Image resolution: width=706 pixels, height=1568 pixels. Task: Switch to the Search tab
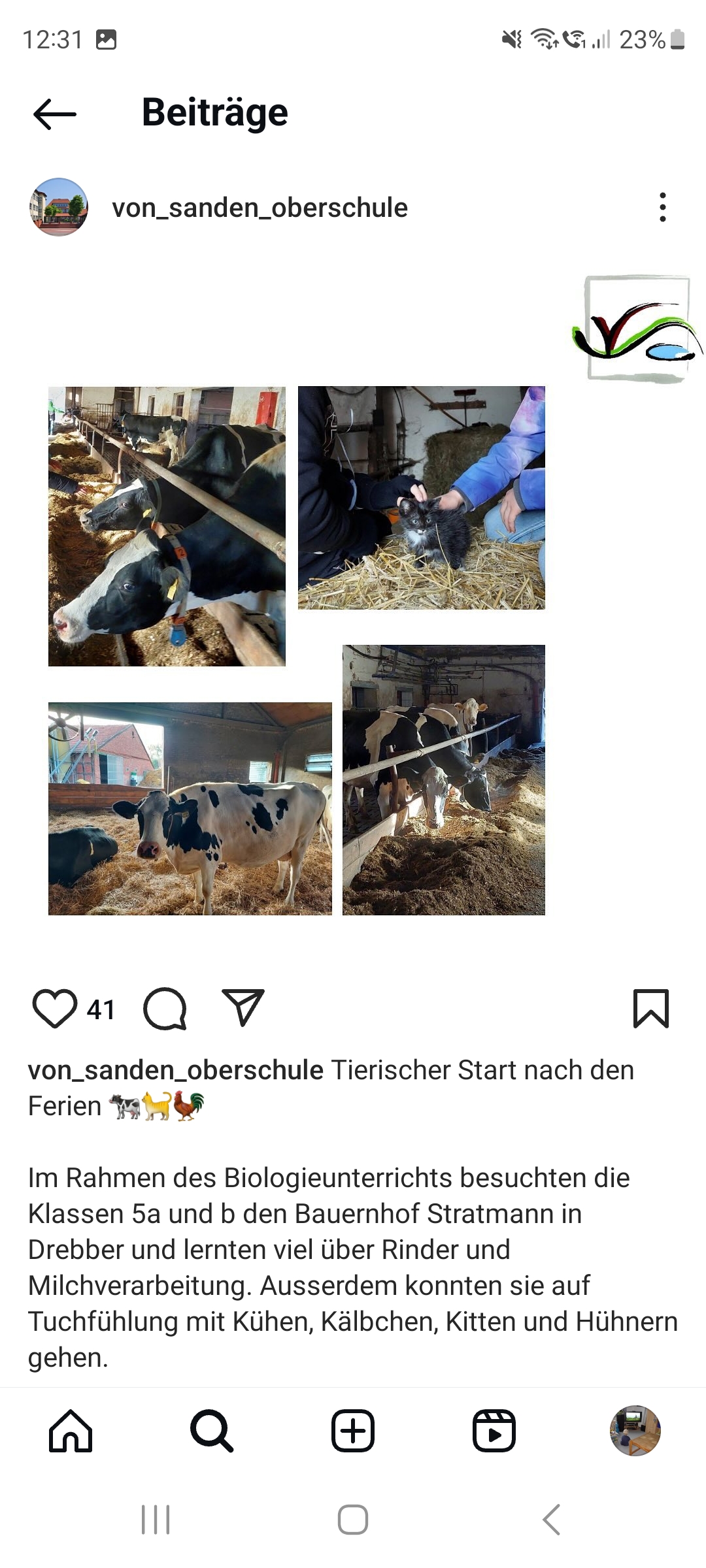pos(212,1431)
